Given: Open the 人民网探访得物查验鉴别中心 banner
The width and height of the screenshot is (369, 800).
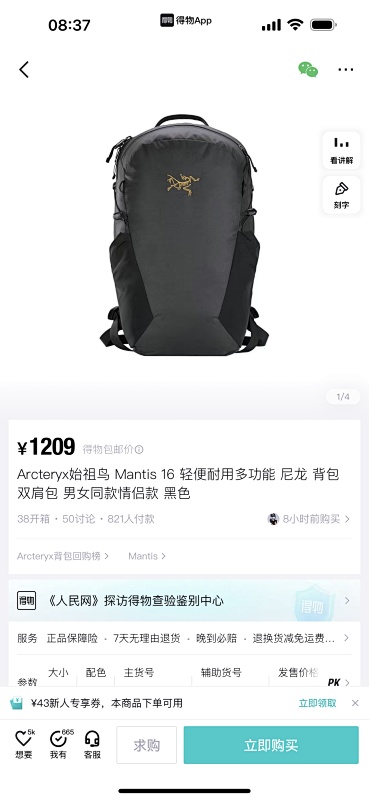Looking at the screenshot, I should [184, 600].
